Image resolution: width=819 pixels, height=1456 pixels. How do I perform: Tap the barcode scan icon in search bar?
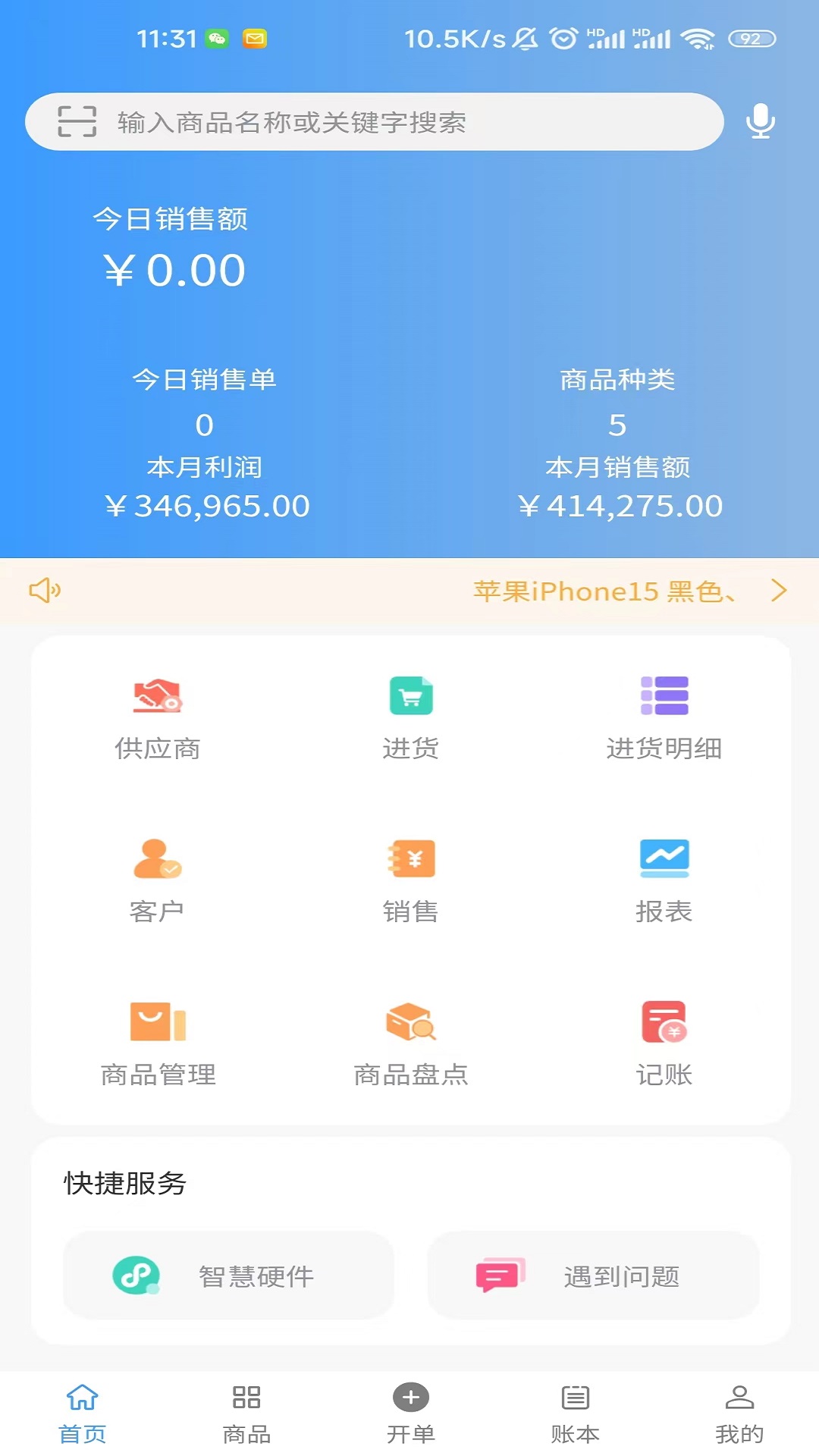coord(76,120)
